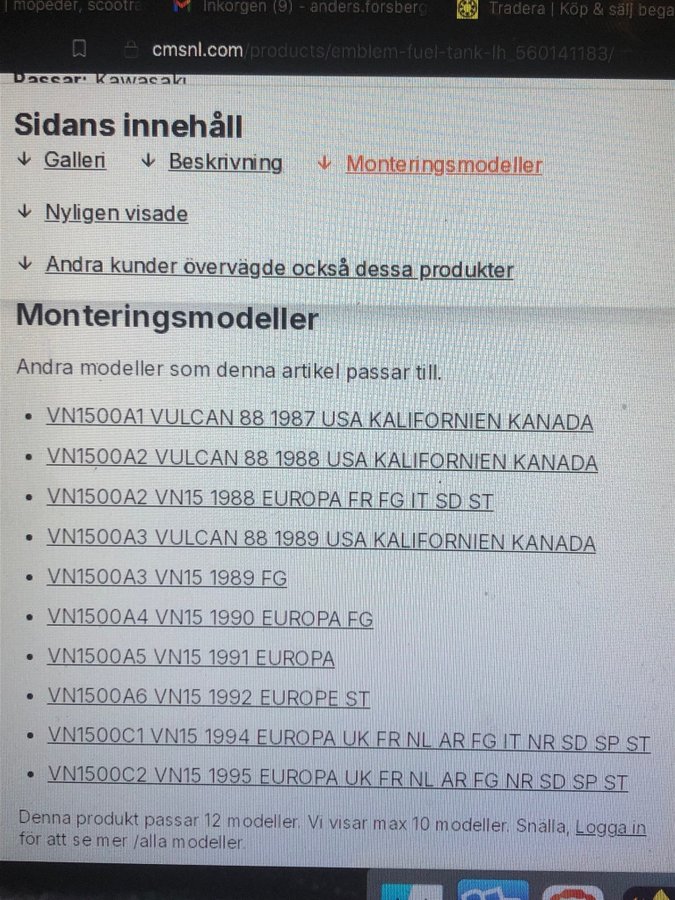Focus the cmsnl.com address bar
The height and width of the screenshot is (900, 675).
(380, 50)
